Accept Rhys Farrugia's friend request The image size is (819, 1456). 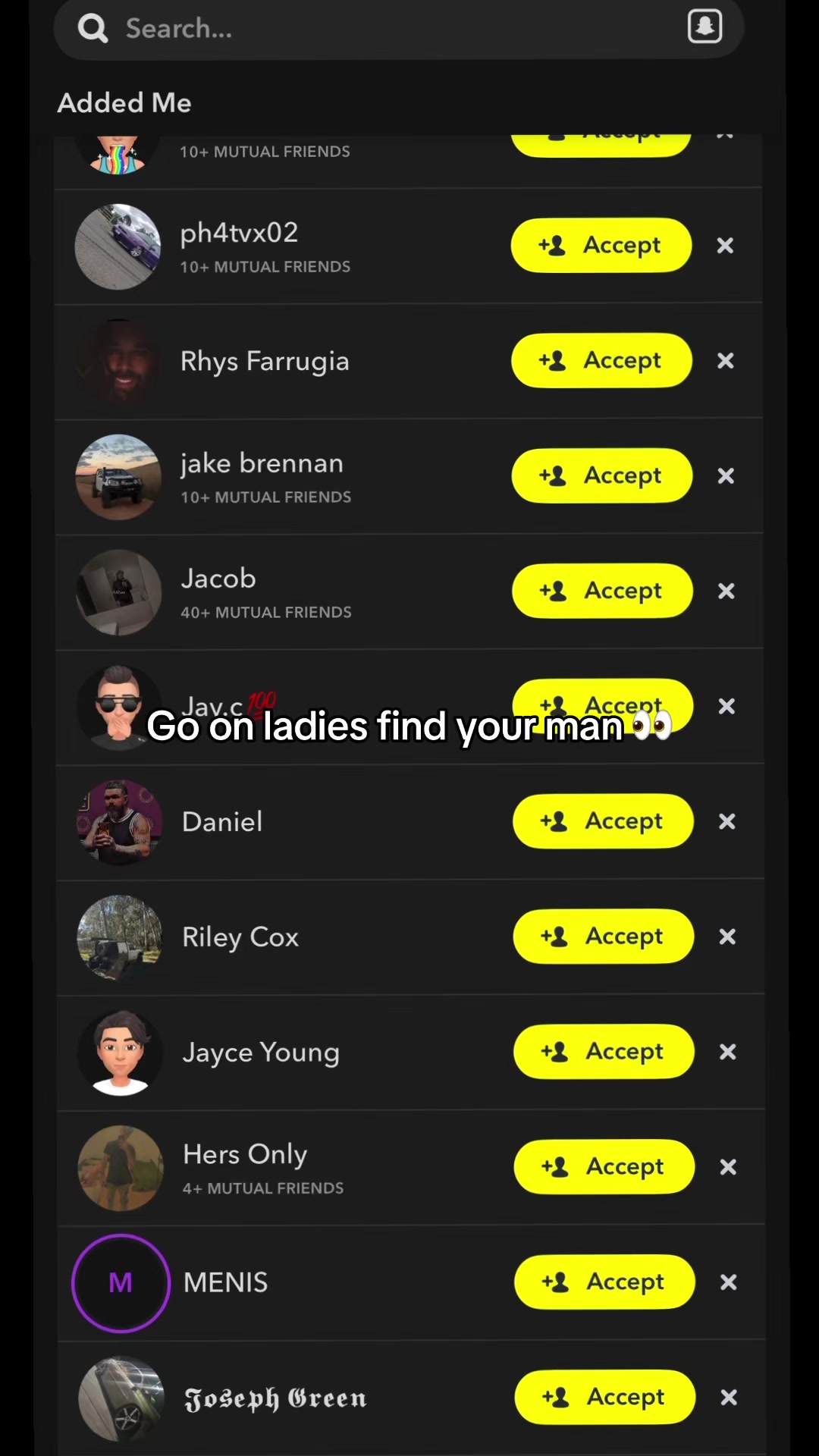point(602,360)
